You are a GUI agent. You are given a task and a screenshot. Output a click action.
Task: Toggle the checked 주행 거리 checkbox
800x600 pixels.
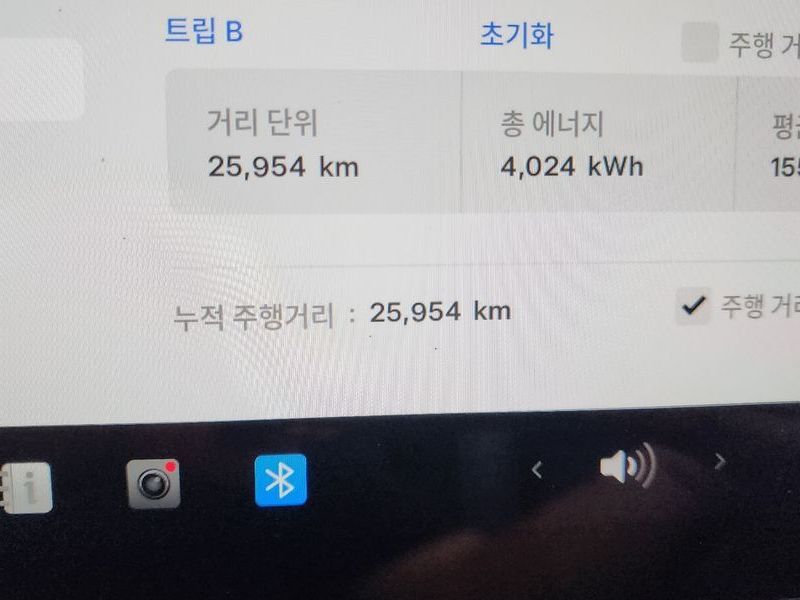click(692, 307)
